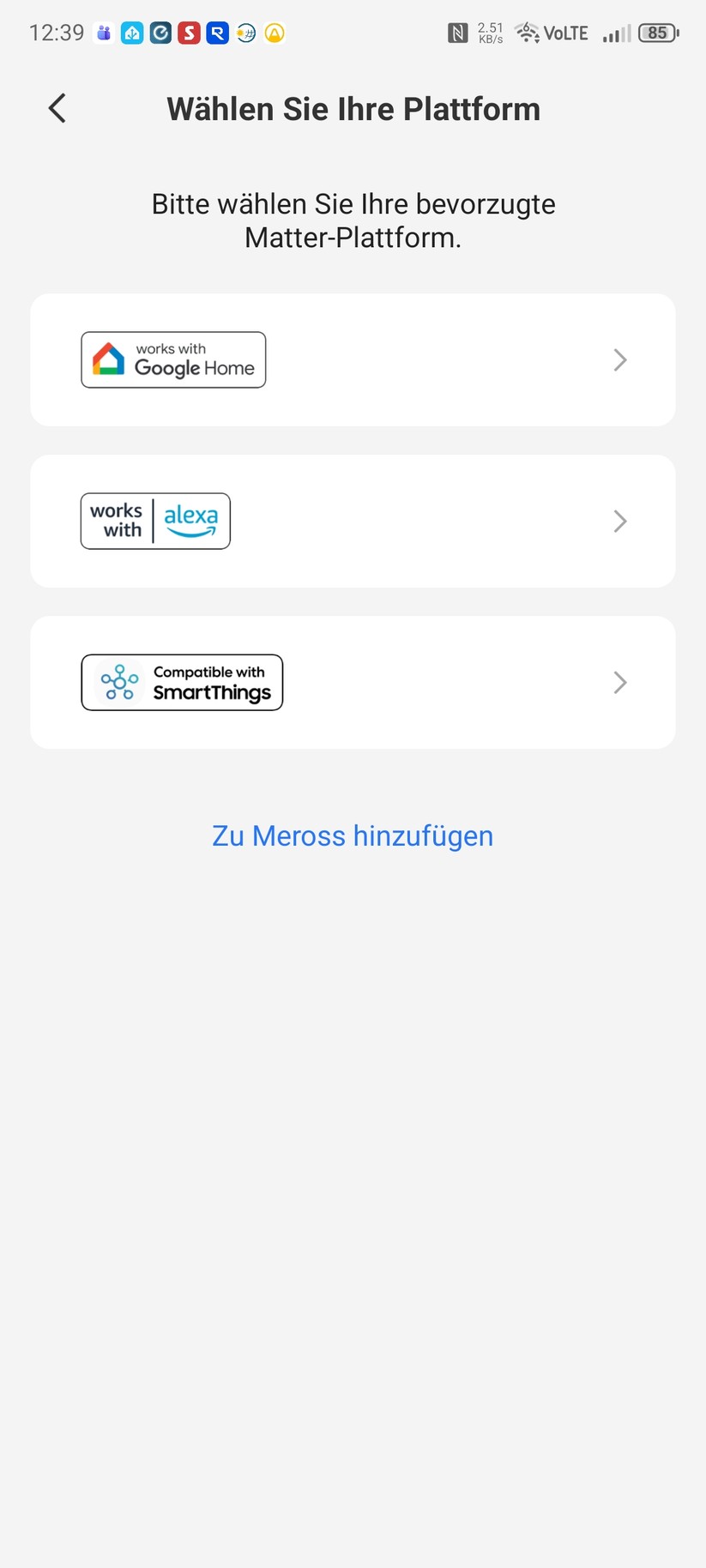
Task: Tap the blue R notification icon
Action: tap(217, 33)
